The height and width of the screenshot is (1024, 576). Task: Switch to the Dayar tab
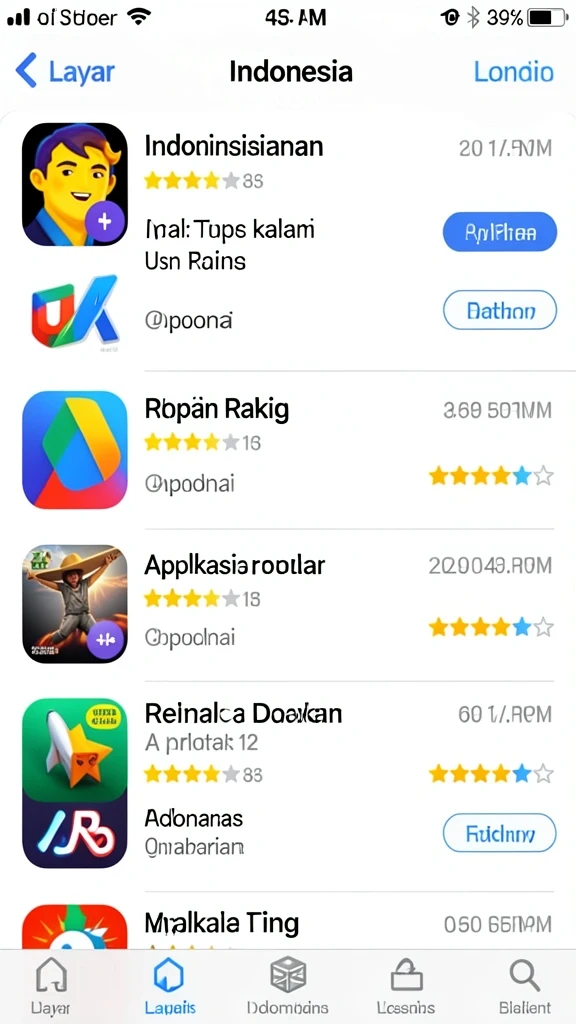point(51,987)
